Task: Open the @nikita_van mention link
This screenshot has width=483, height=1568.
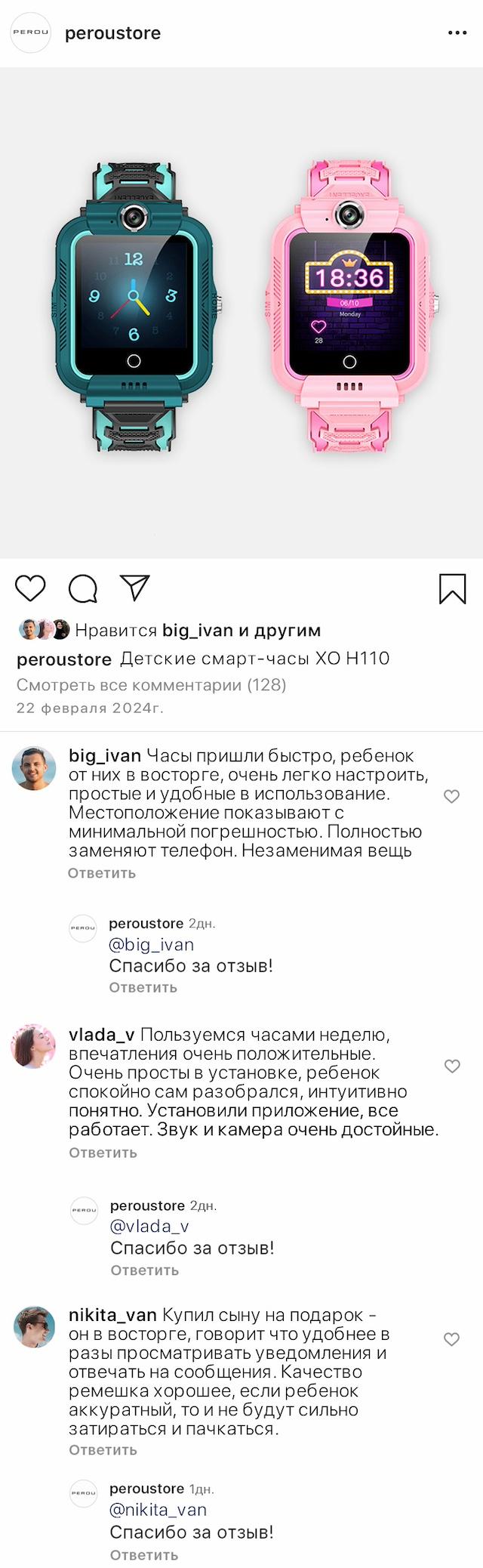Action: click(158, 1510)
